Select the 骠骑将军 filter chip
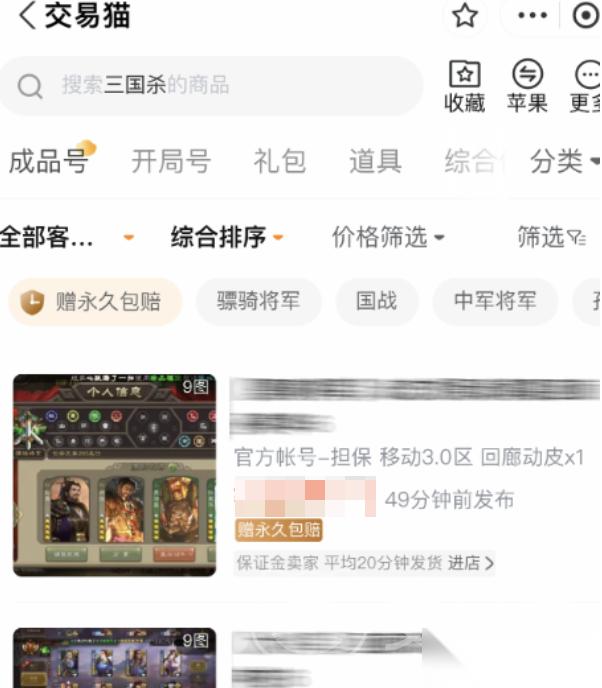This screenshot has height=688, width=602. coord(258,301)
